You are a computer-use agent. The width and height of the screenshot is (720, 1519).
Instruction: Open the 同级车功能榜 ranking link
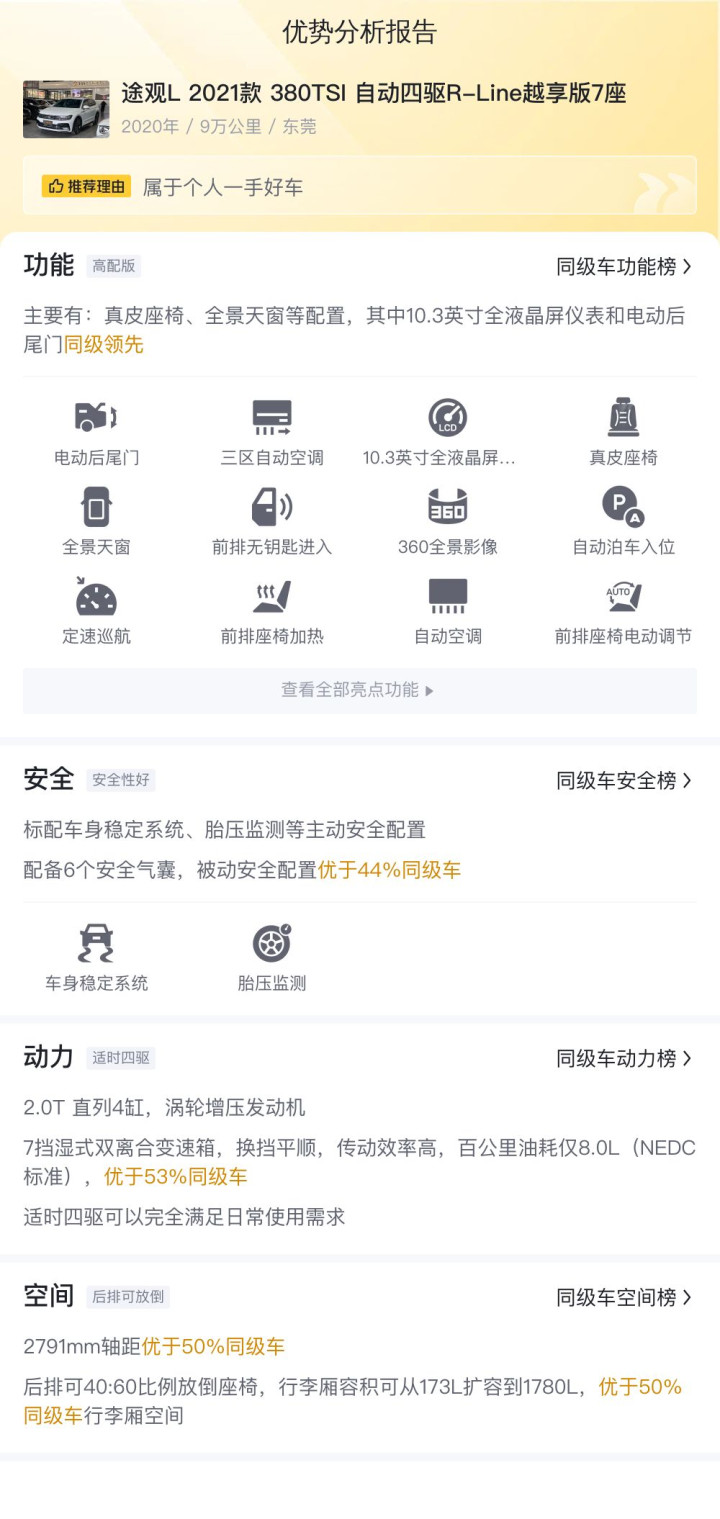624,267
